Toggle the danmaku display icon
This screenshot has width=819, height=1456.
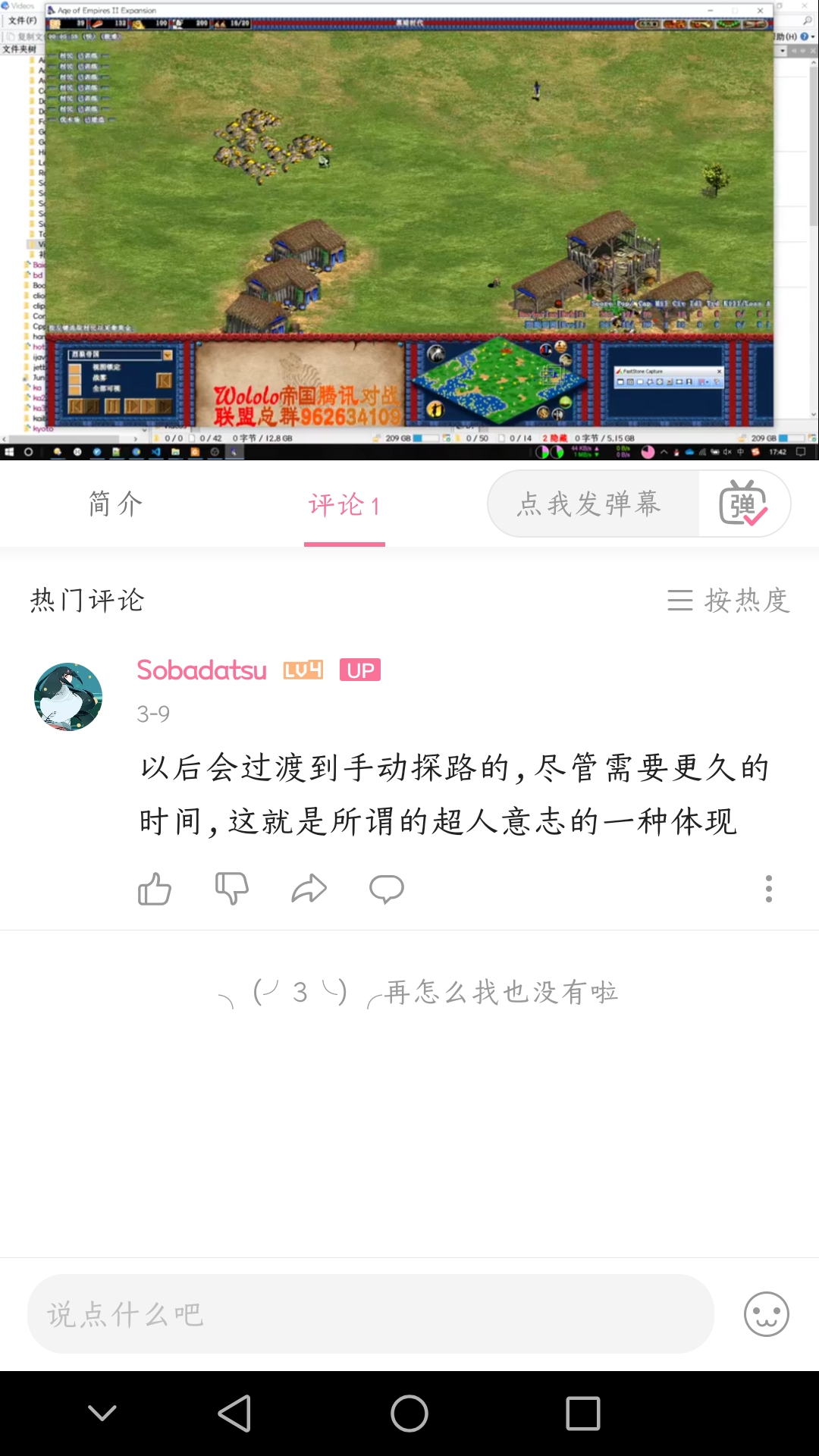pos(743,504)
